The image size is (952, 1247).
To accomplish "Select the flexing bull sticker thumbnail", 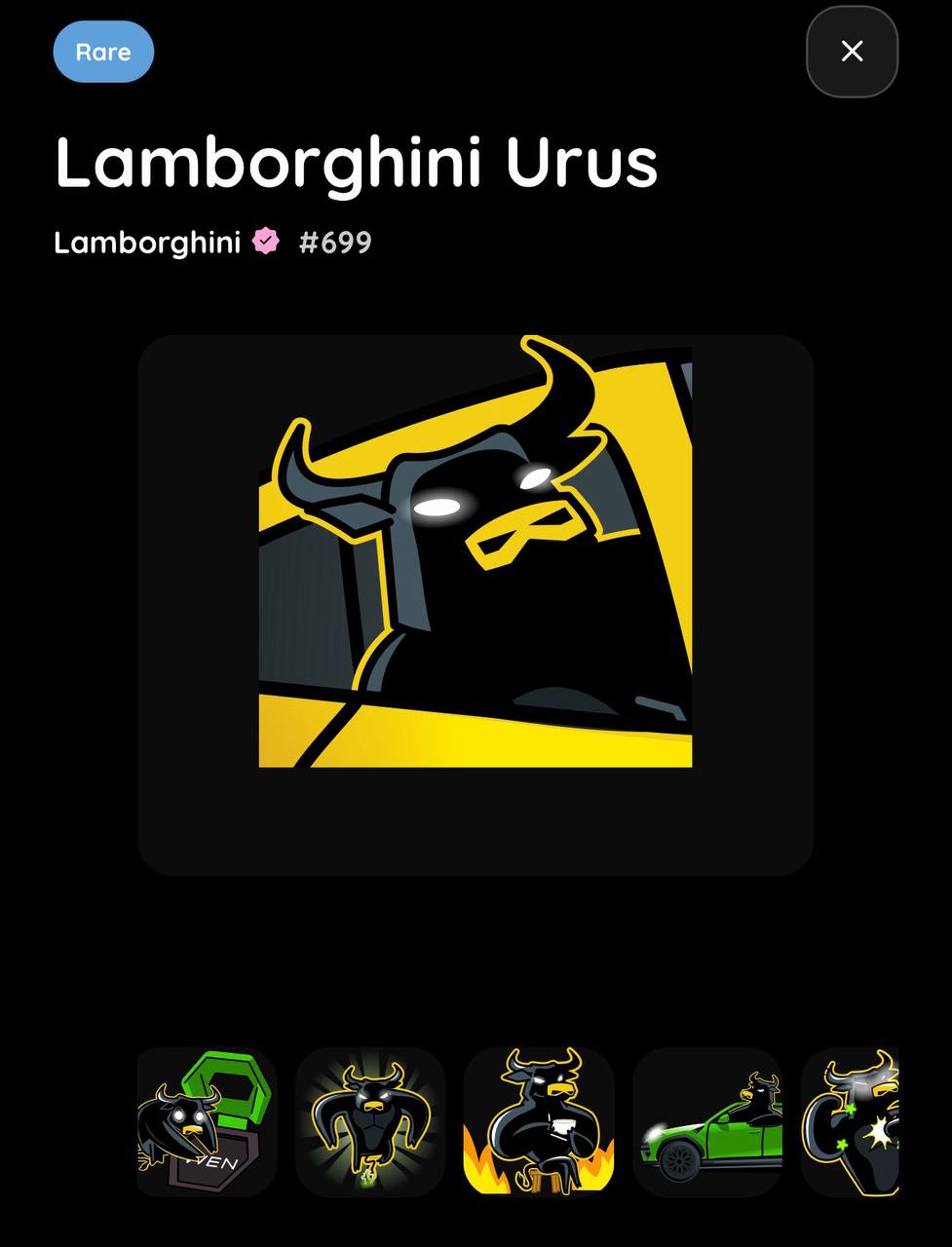I will click(x=370, y=1122).
